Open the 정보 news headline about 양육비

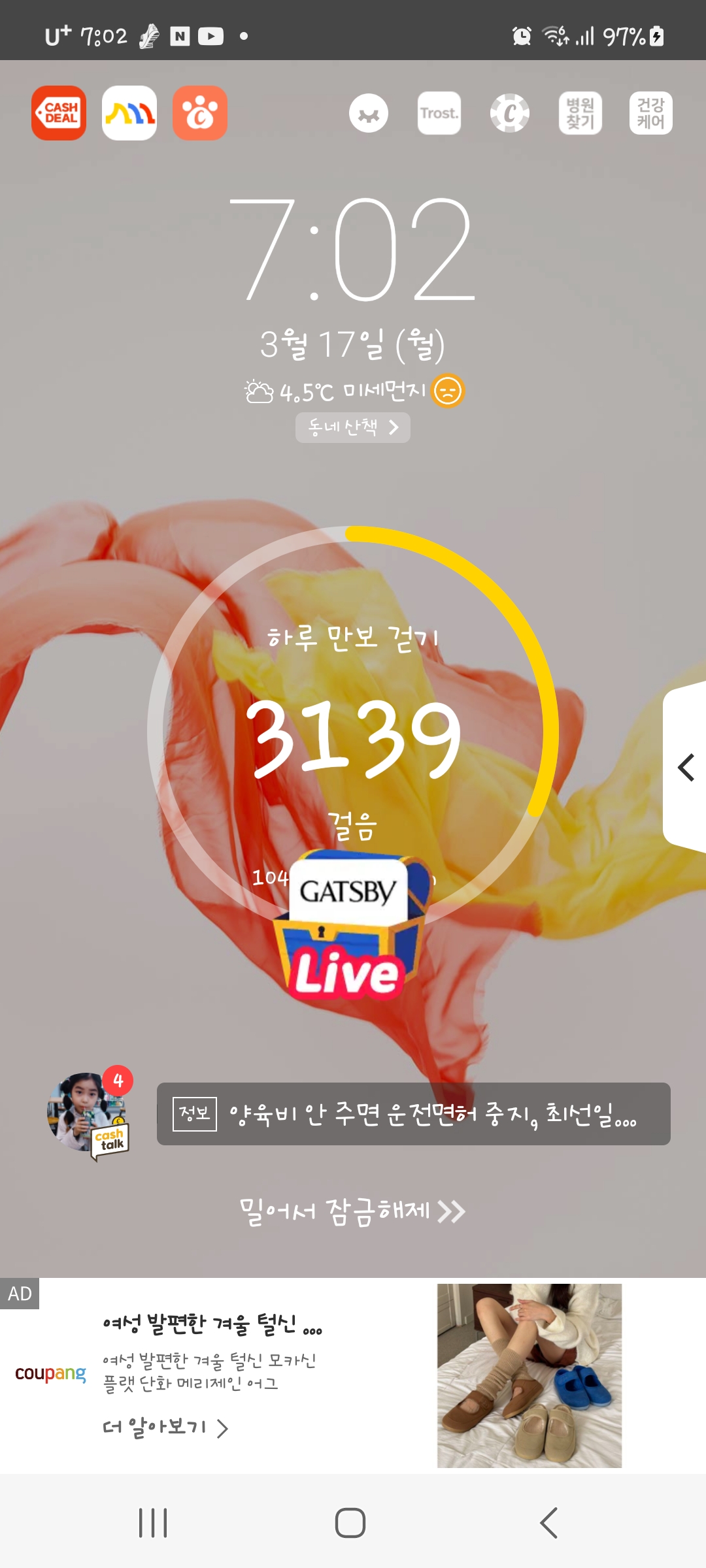pos(414,1114)
